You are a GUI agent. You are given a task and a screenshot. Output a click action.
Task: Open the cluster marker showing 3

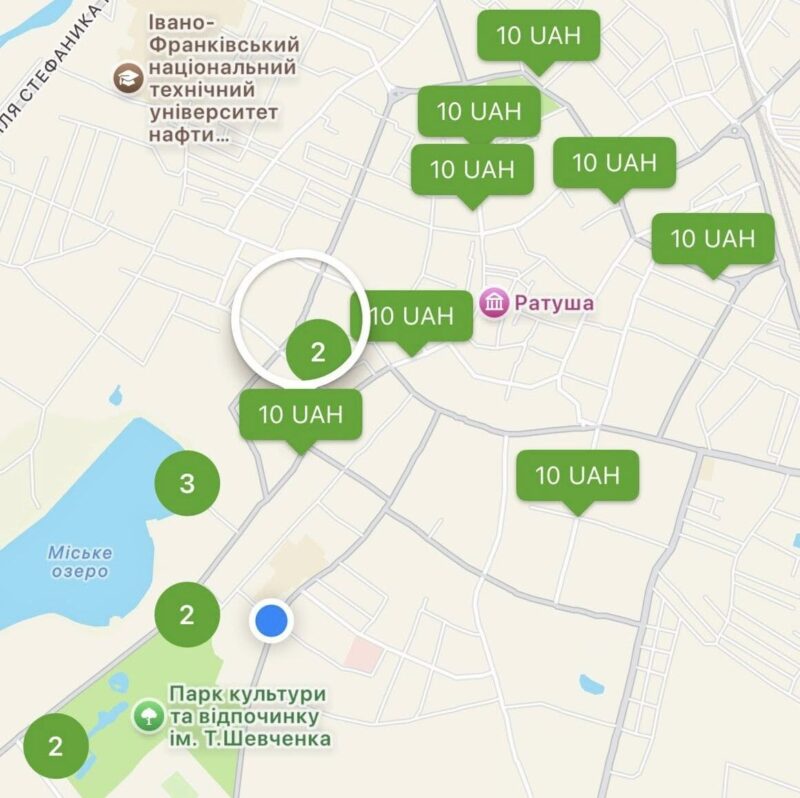(x=187, y=485)
